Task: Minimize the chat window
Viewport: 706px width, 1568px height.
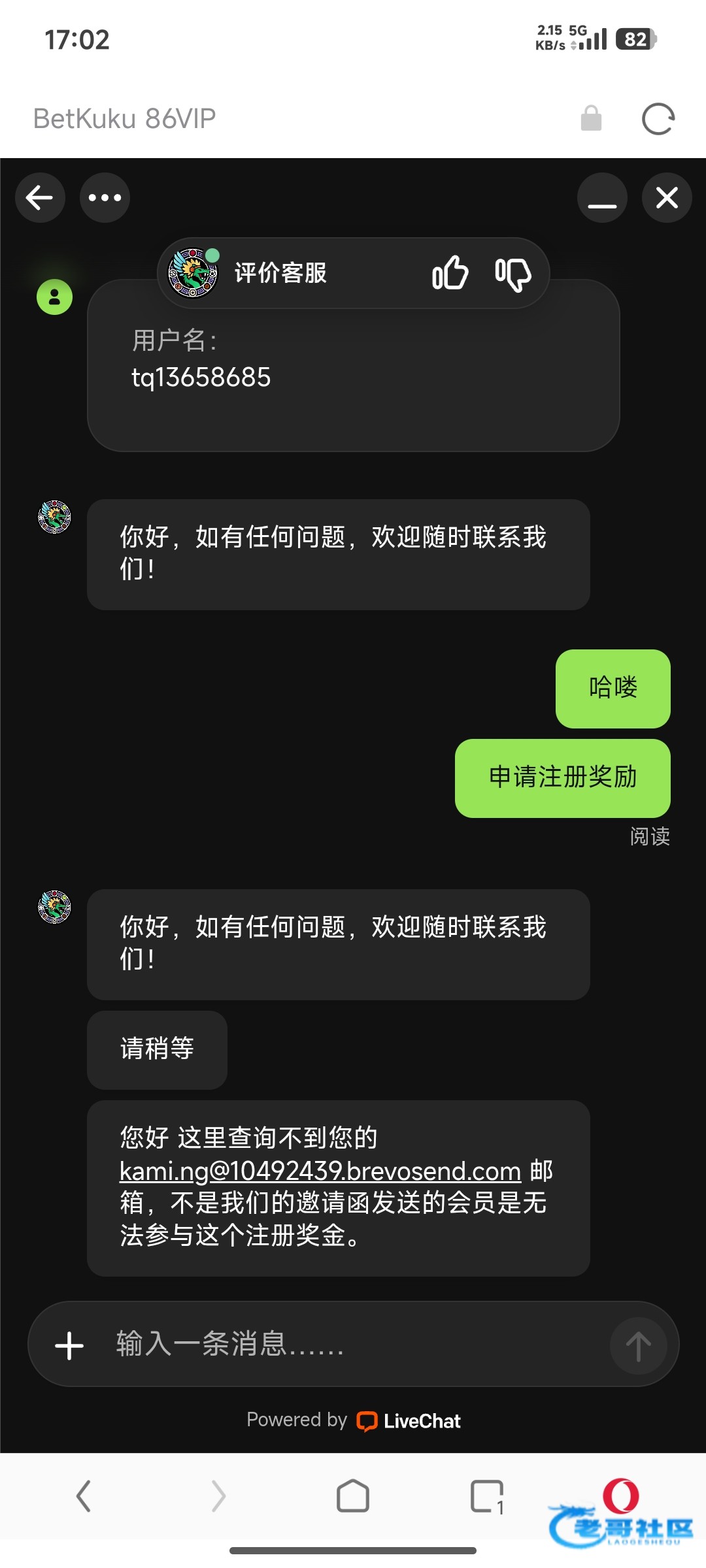Action: 602,197
